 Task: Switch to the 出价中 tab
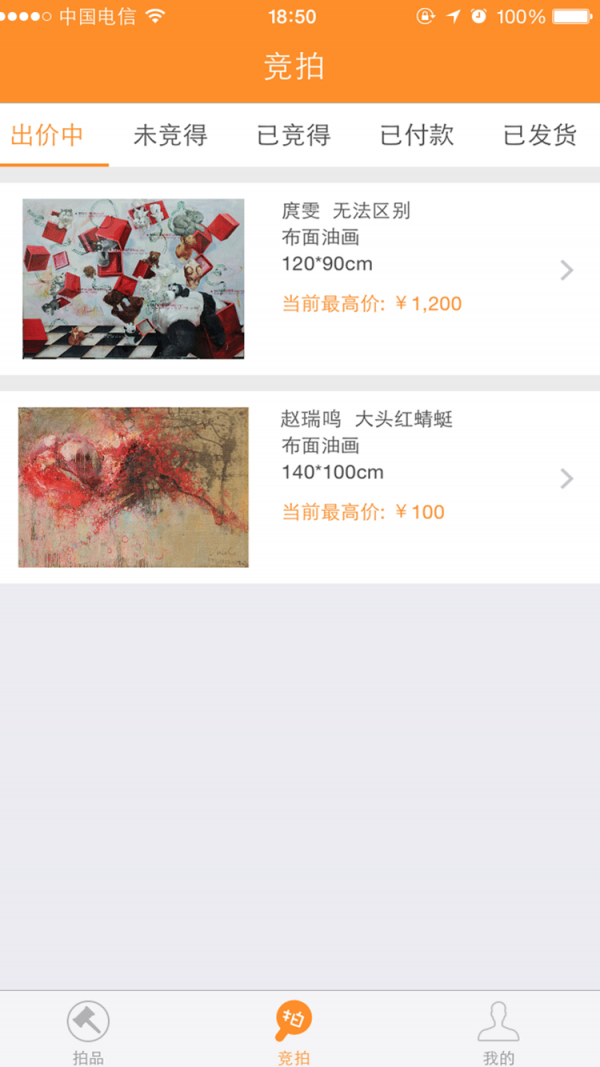47,136
